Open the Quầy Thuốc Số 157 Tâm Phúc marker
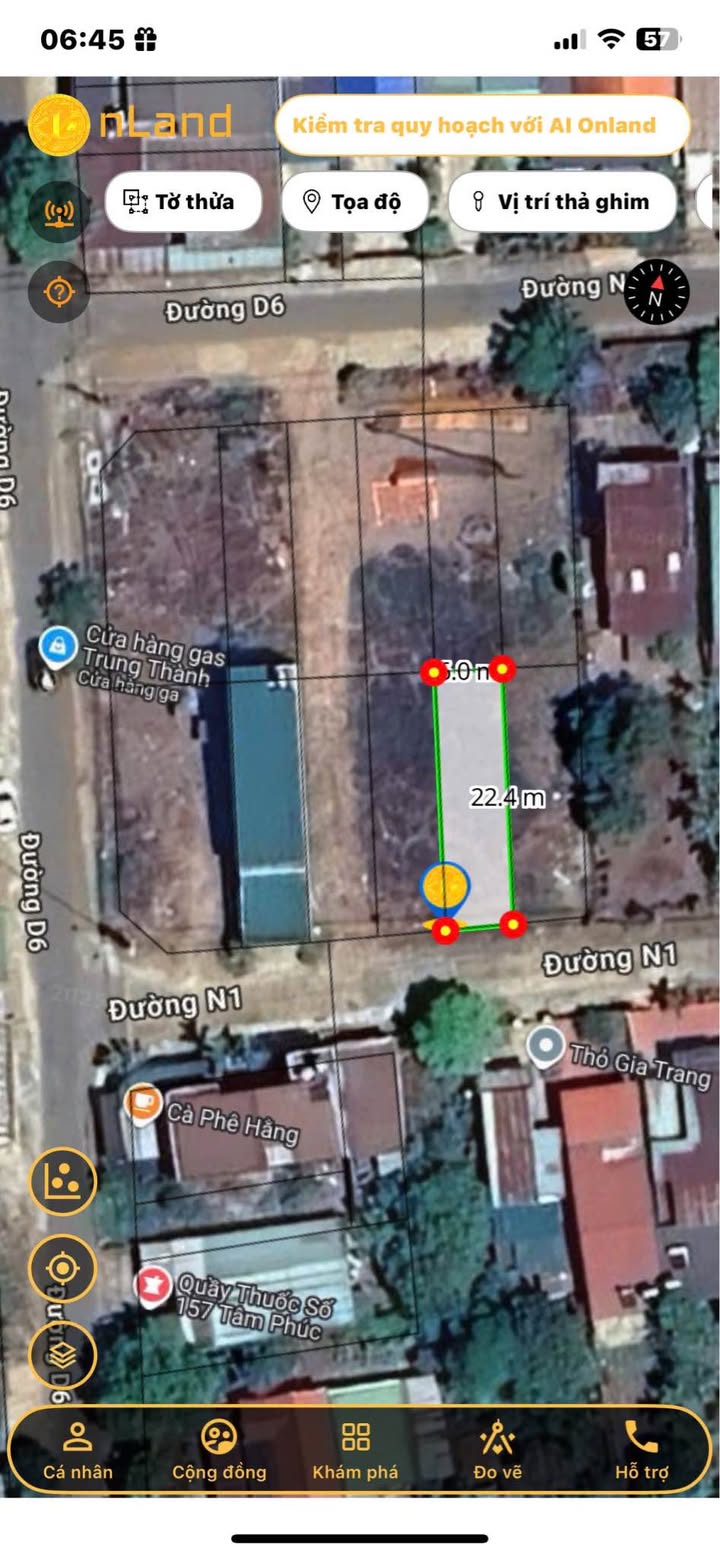720x1557 pixels. click(153, 1286)
